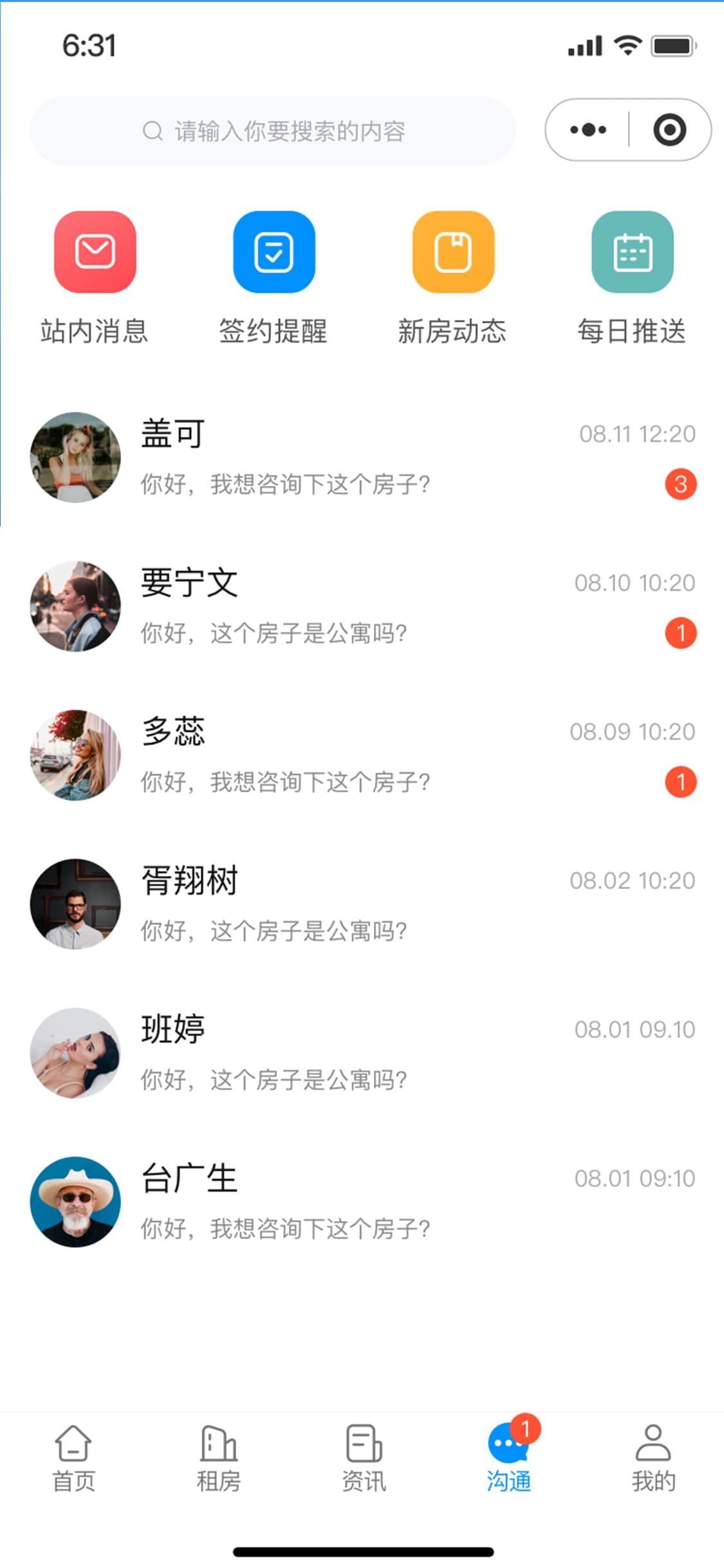Tap the search box at the top
This screenshot has width=724, height=1568.
(x=273, y=131)
